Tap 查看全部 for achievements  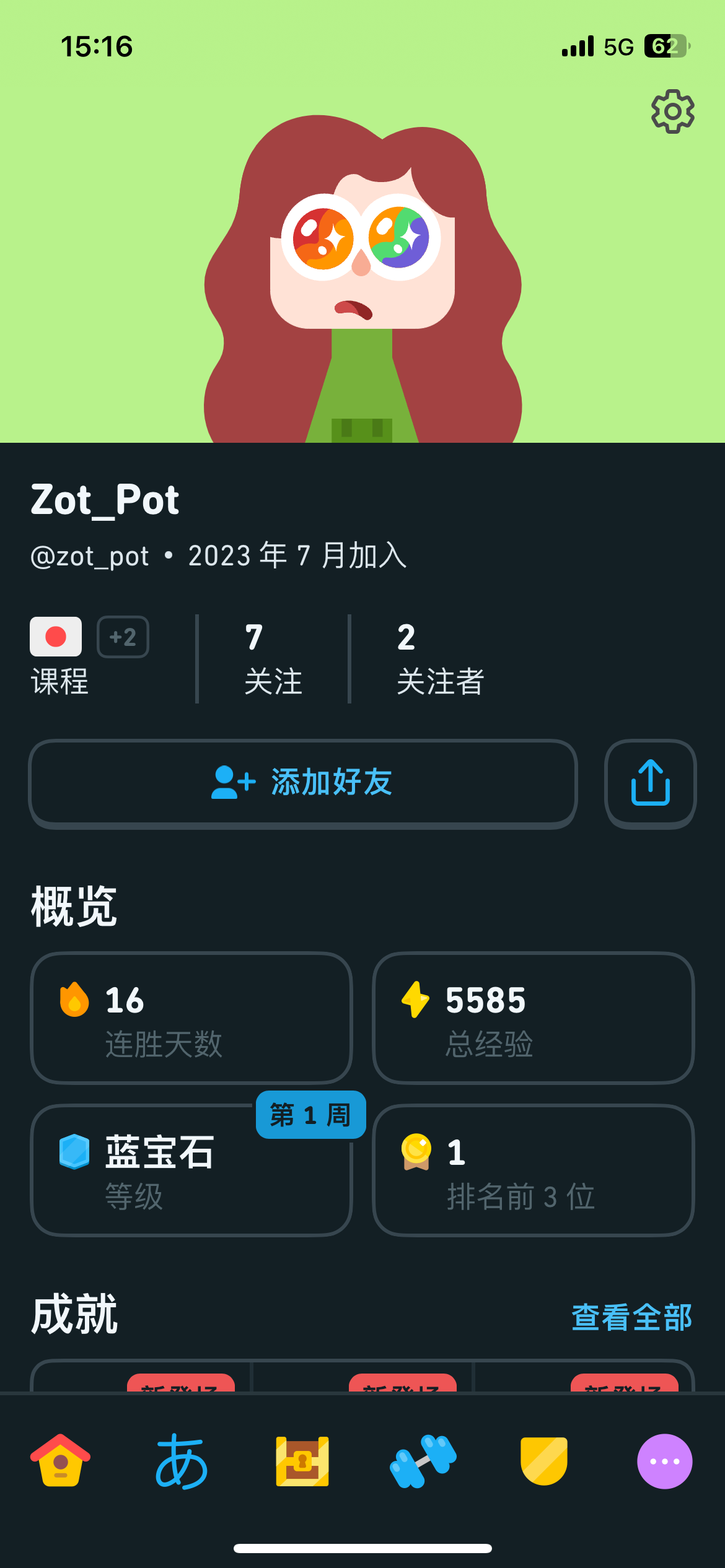pos(631,1317)
